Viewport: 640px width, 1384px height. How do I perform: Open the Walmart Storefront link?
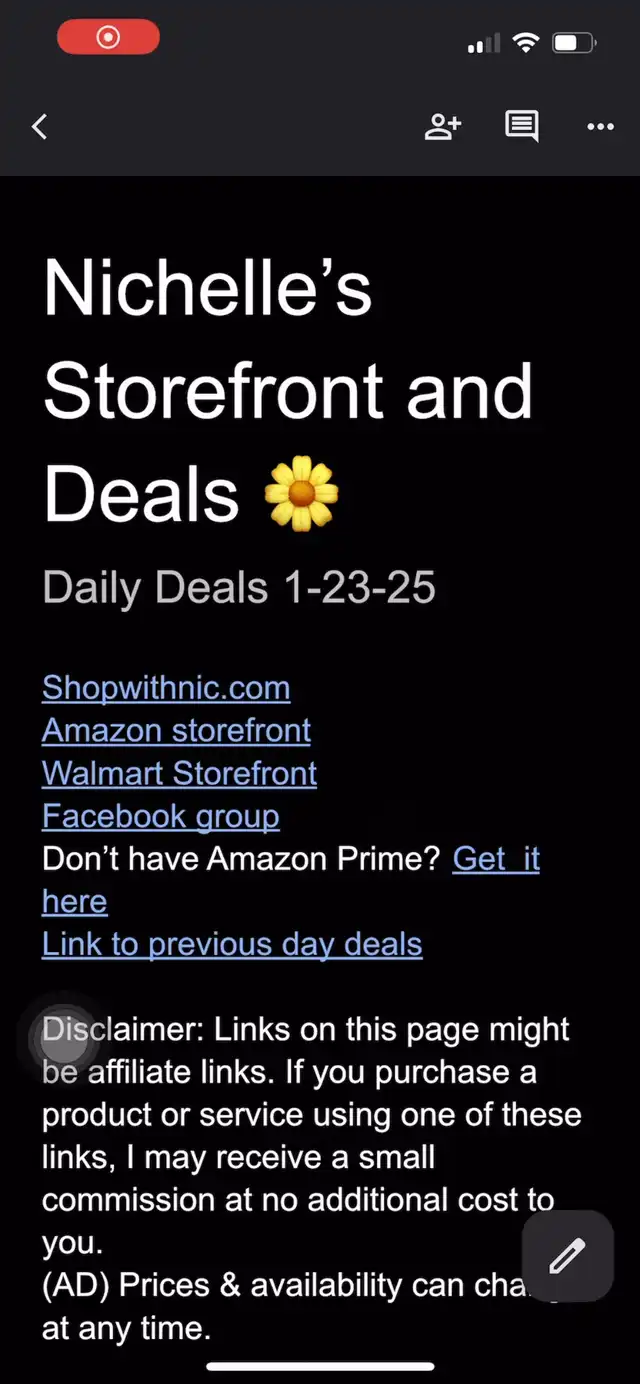(x=179, y=774)
